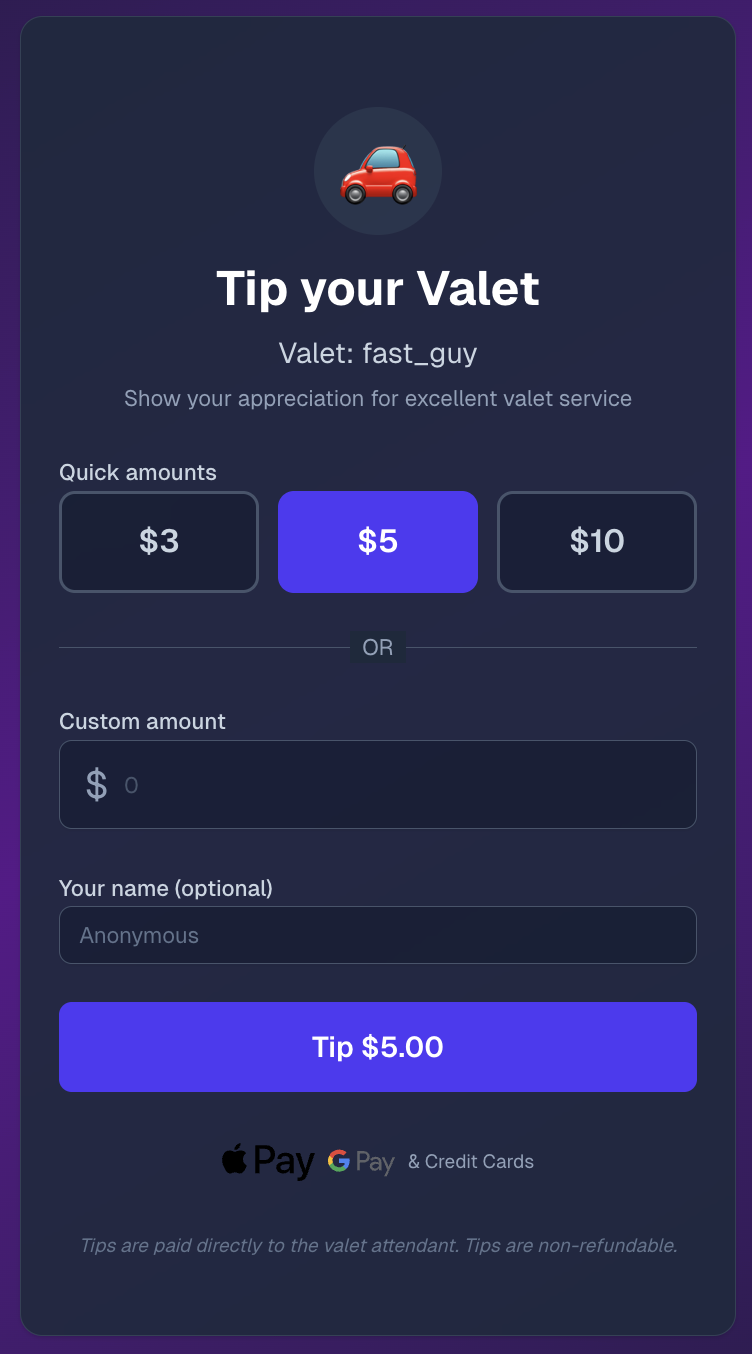The image size is (752, 1354).
Task: Click the Apple logo in the payment row
Action: pos(233,1160)
